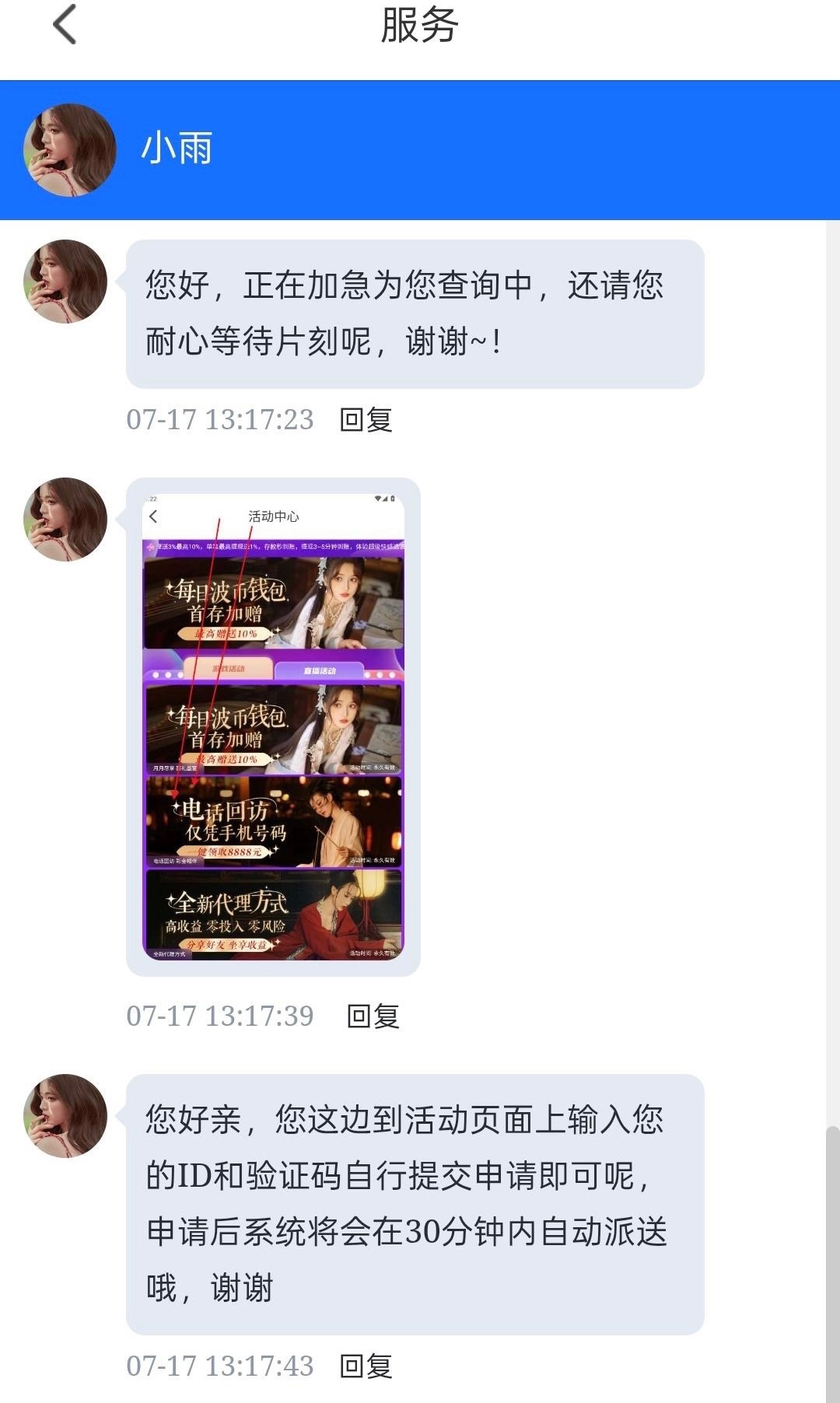Tap 回复 under the 13:17:43 message

(366, 1366)
